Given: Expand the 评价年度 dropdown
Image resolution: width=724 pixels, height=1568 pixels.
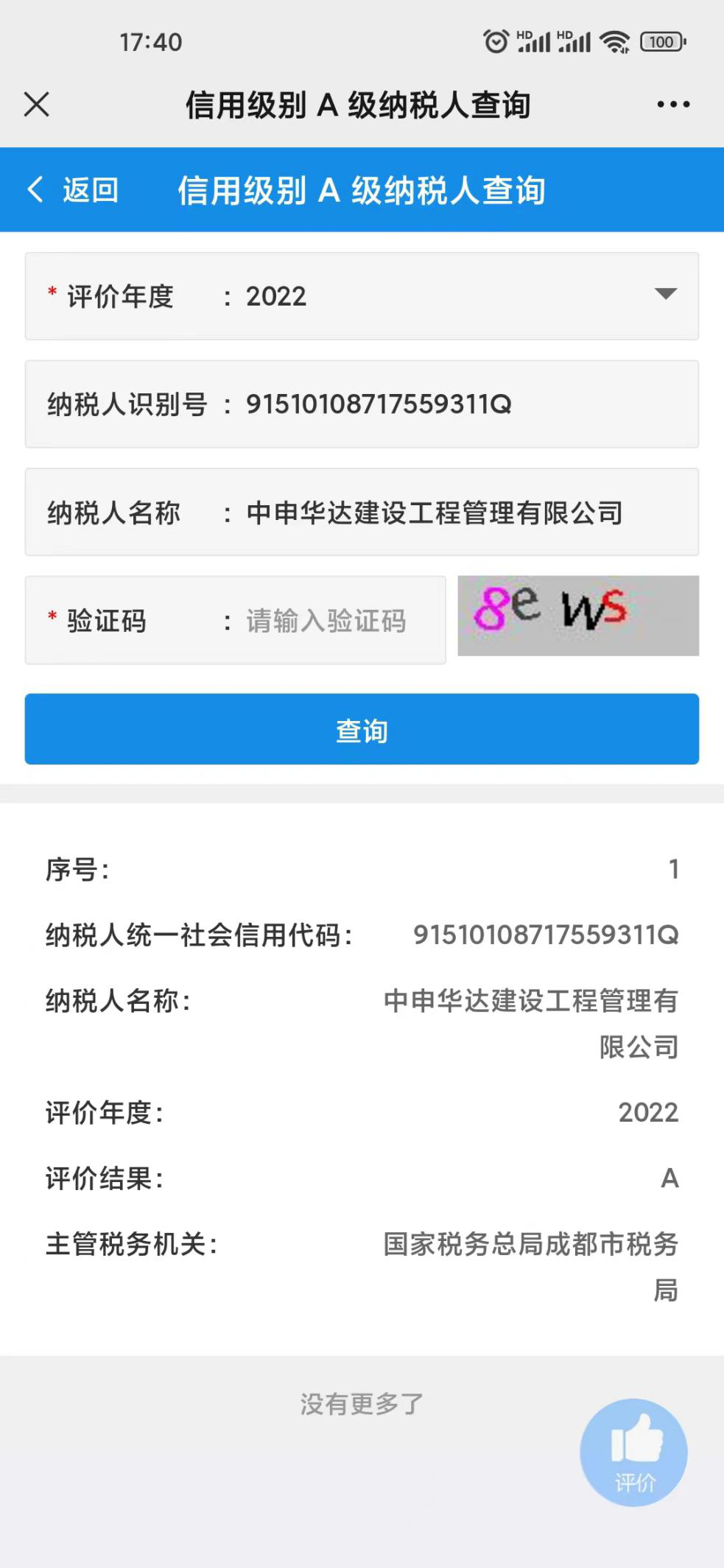Looking at the screenshot, I should click(x=664, y=295).
